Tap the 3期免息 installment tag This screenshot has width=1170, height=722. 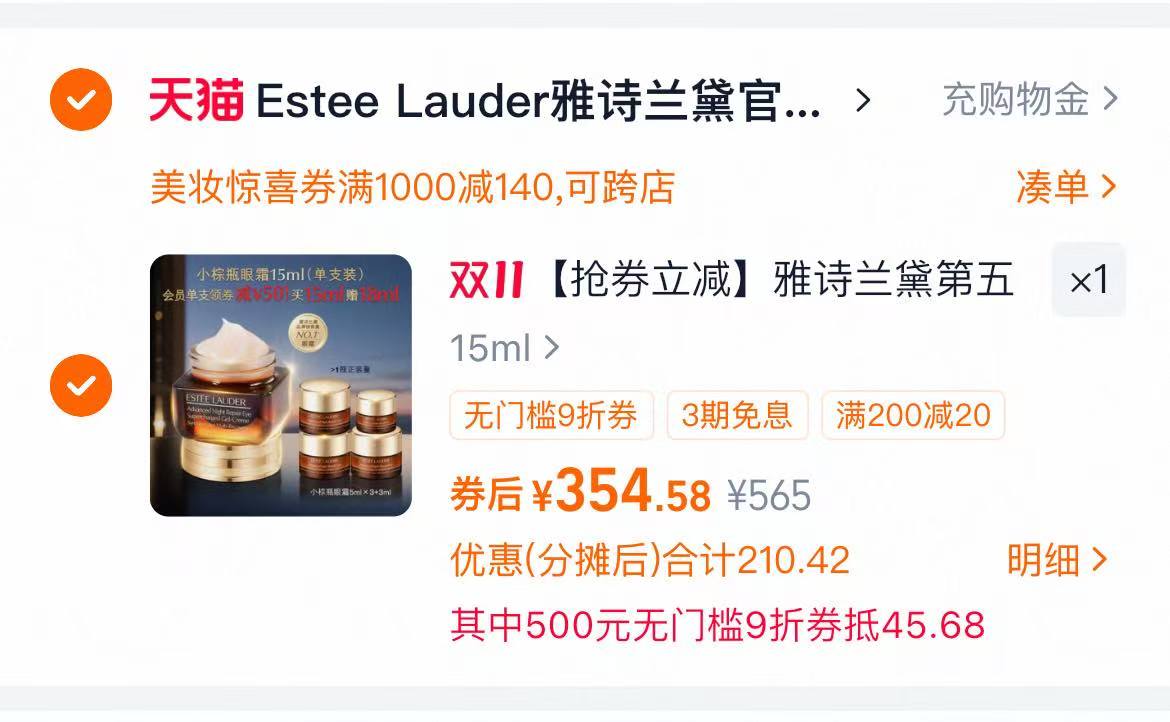tap(737, 415)
